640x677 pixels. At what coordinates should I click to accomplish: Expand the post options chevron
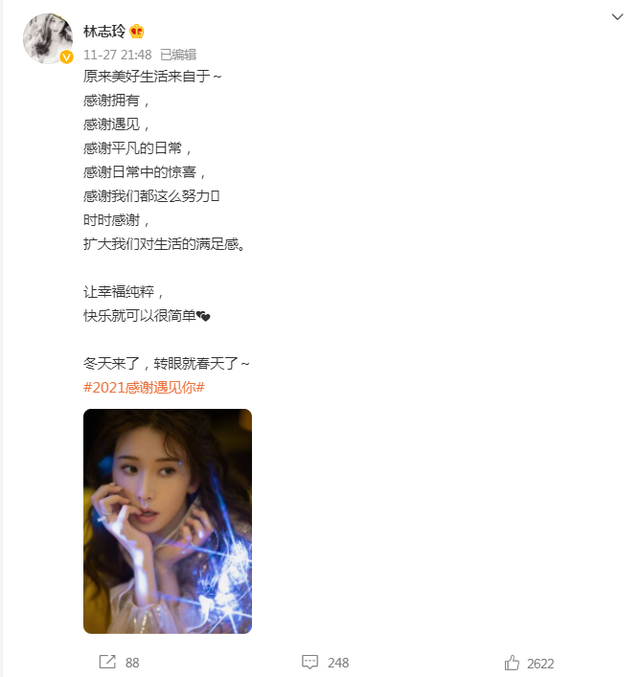(x=618, y=17)
